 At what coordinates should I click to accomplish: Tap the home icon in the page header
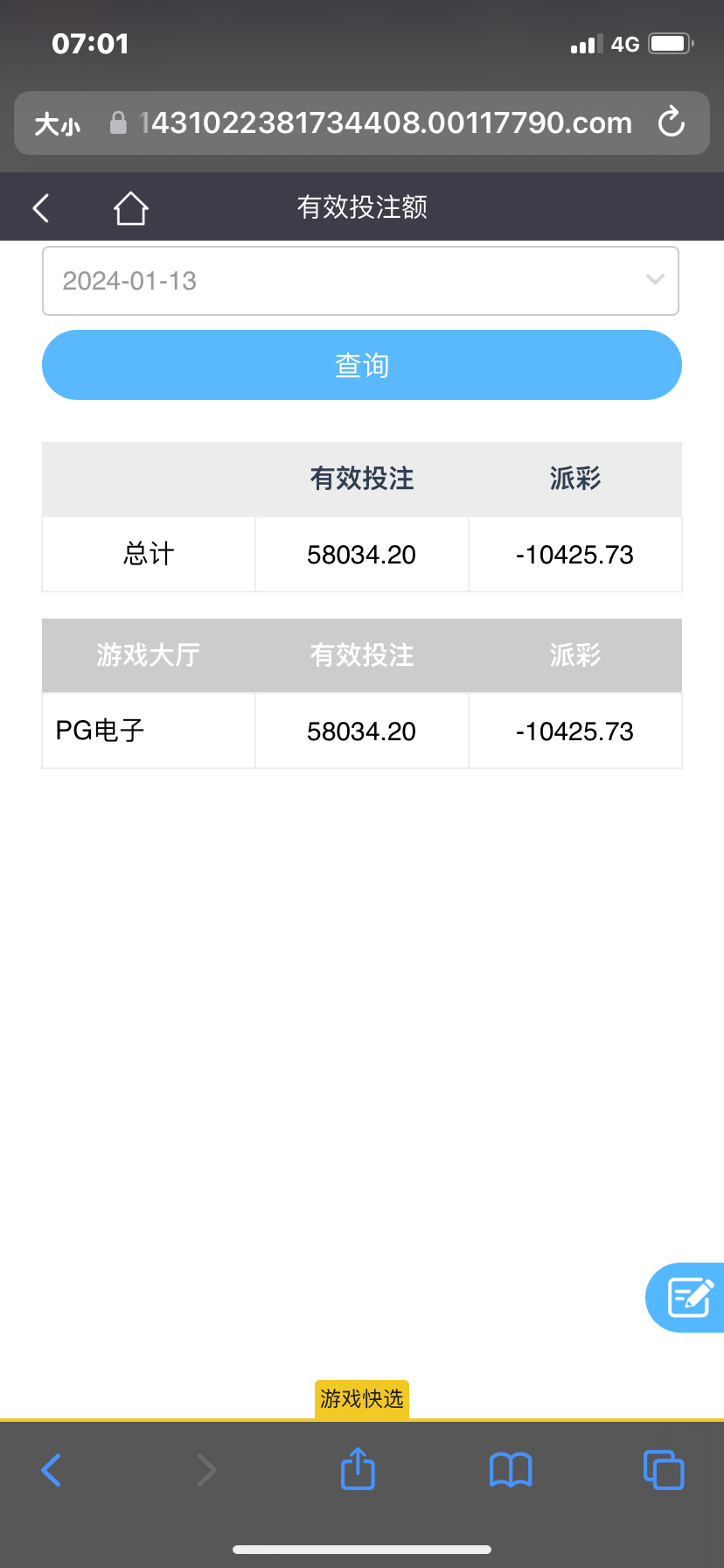click(129, 207)
